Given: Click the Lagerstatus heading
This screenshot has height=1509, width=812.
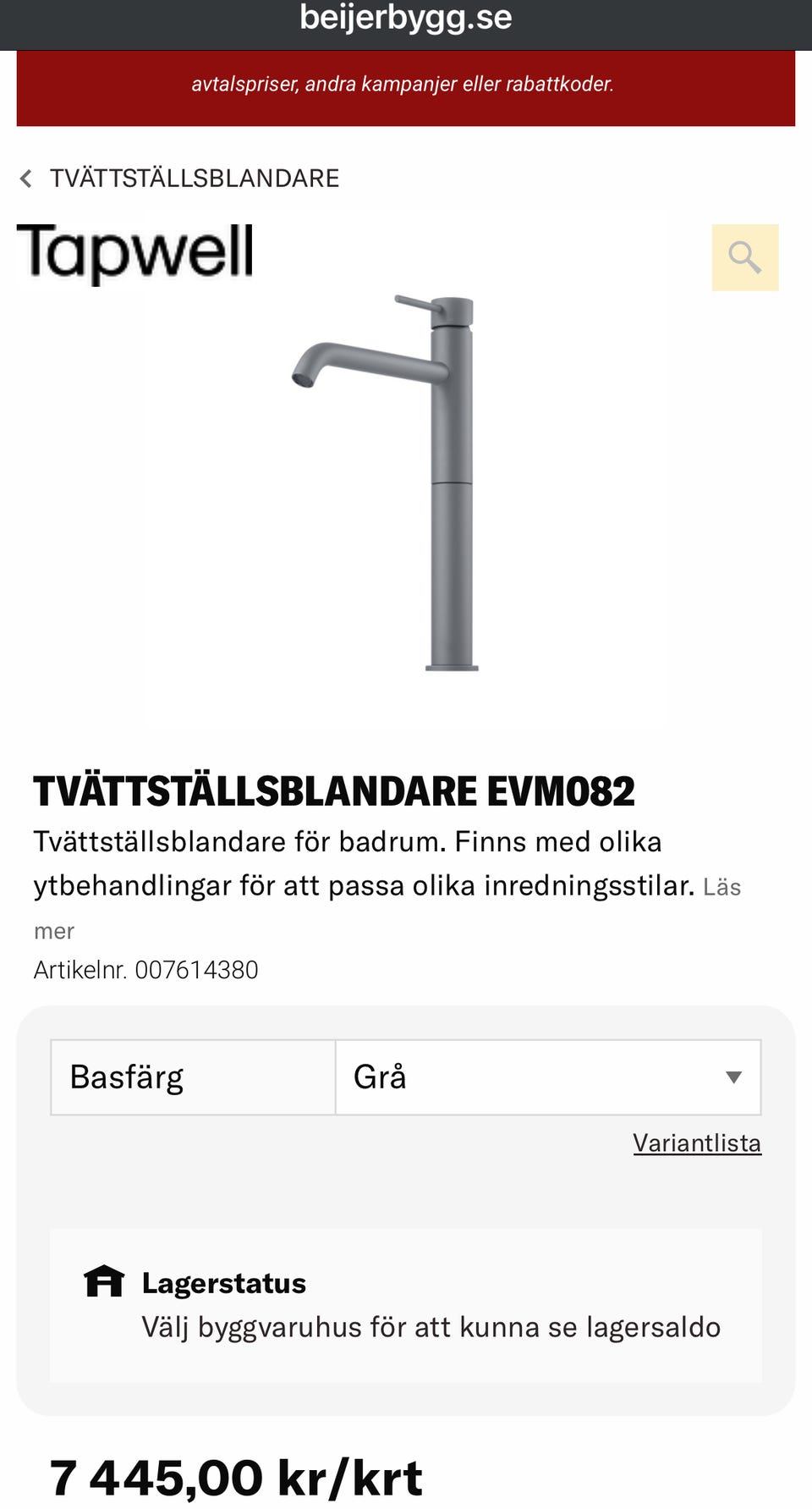Looking at the screenshot, I should [x=222, y=1282].
